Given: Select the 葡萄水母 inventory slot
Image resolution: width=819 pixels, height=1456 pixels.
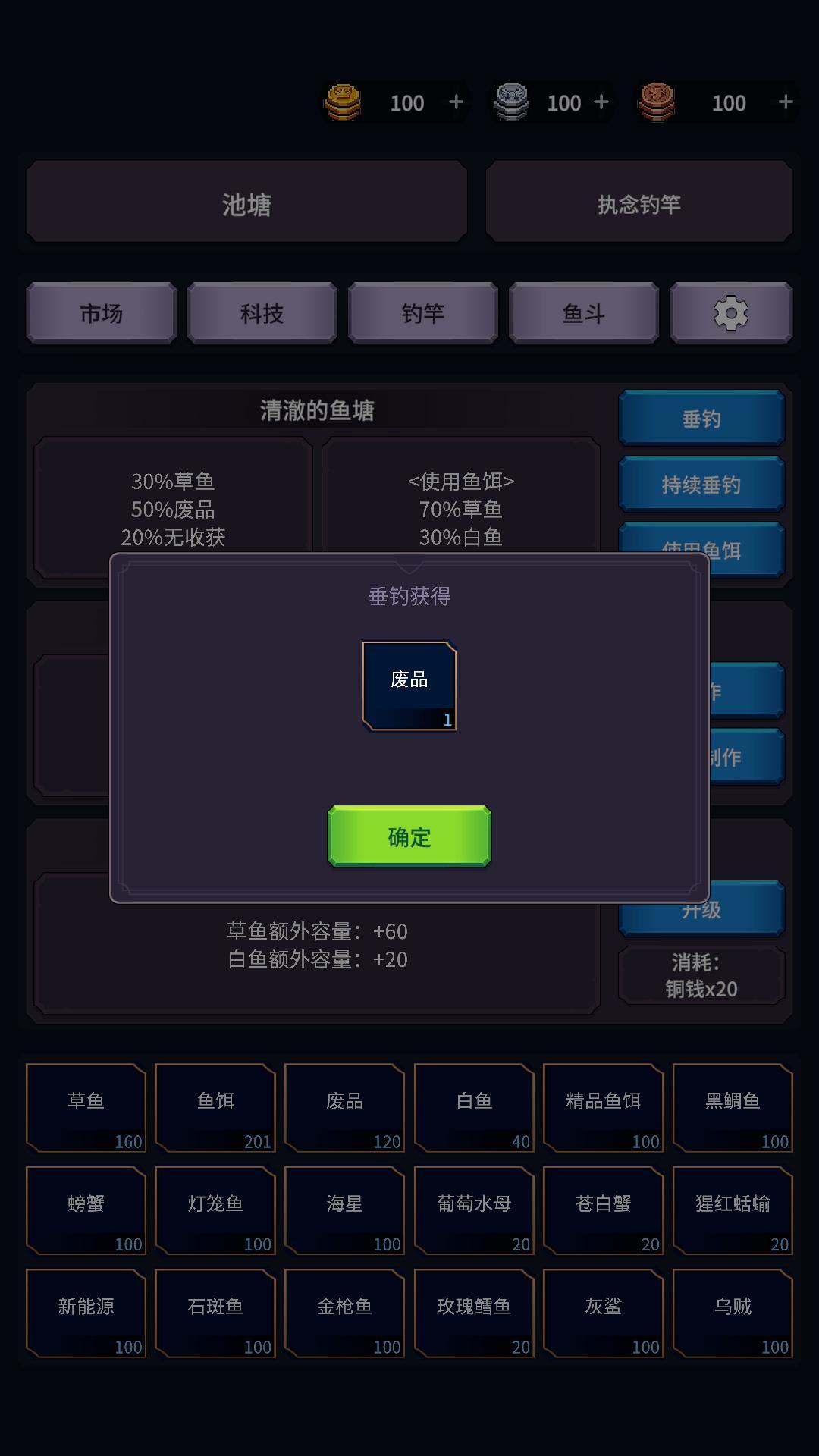Looking at the screenshot, I should pos(474,1210).
